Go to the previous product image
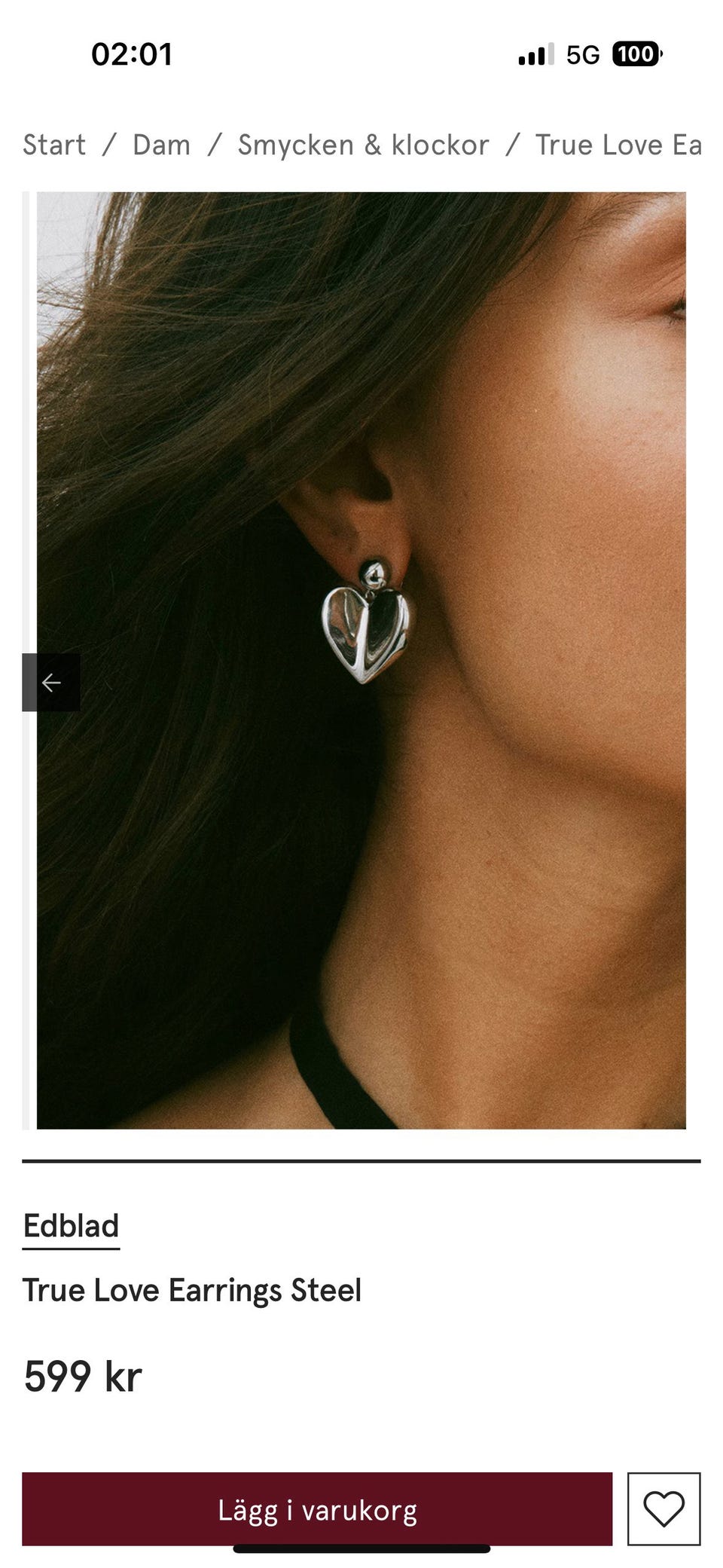 [x=51, y=683]
